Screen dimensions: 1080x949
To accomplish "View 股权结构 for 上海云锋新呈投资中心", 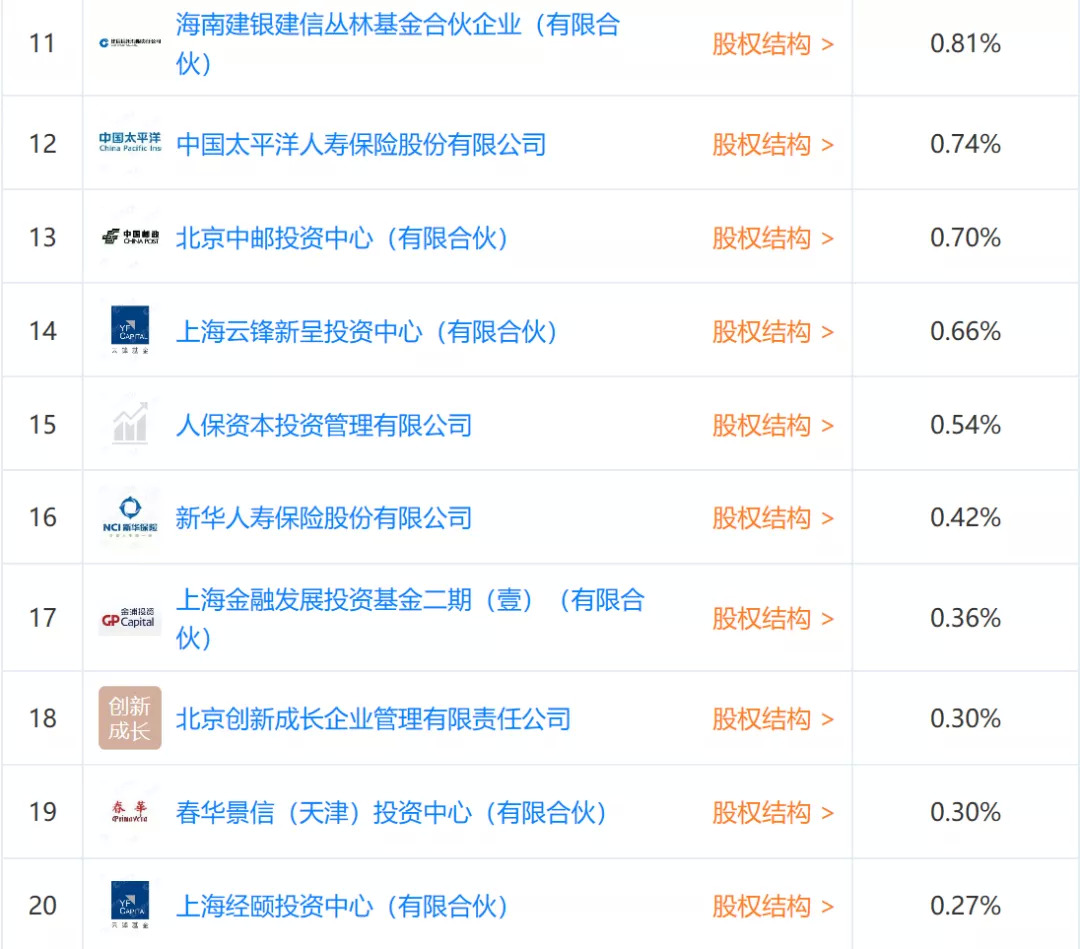I will 772,332.
